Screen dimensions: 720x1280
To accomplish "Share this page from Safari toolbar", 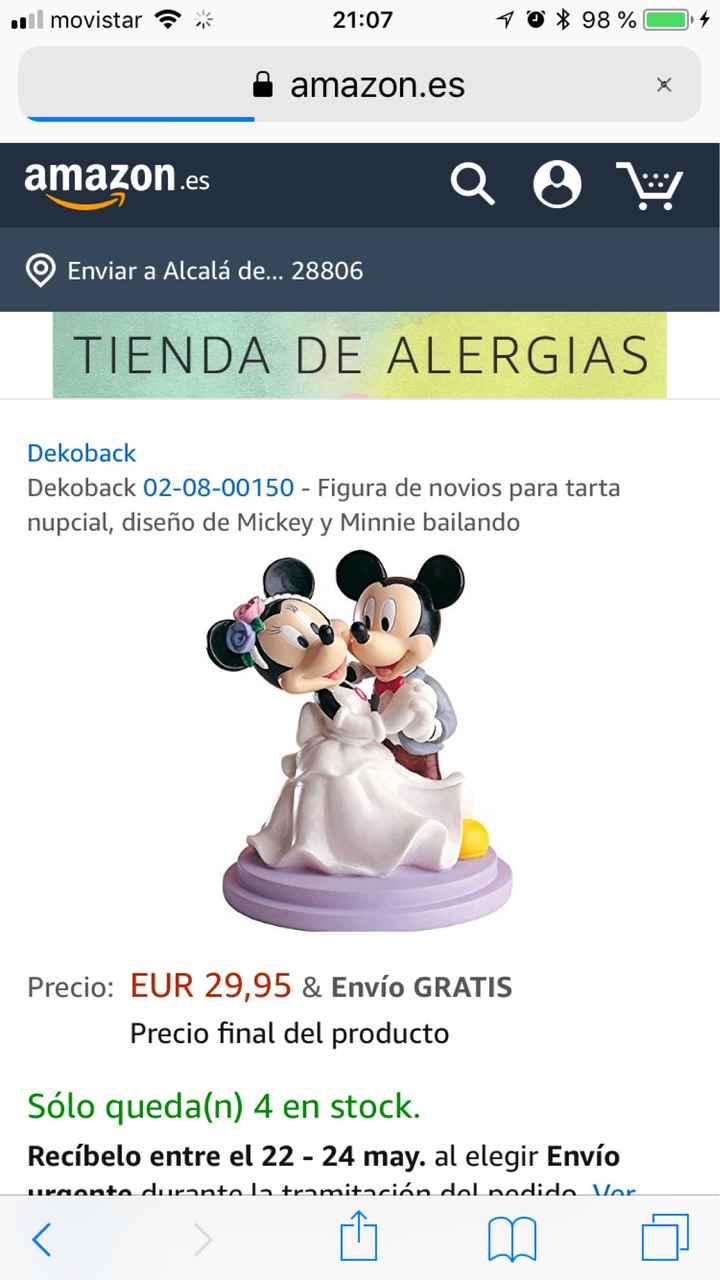I will tap(359, 1238).
